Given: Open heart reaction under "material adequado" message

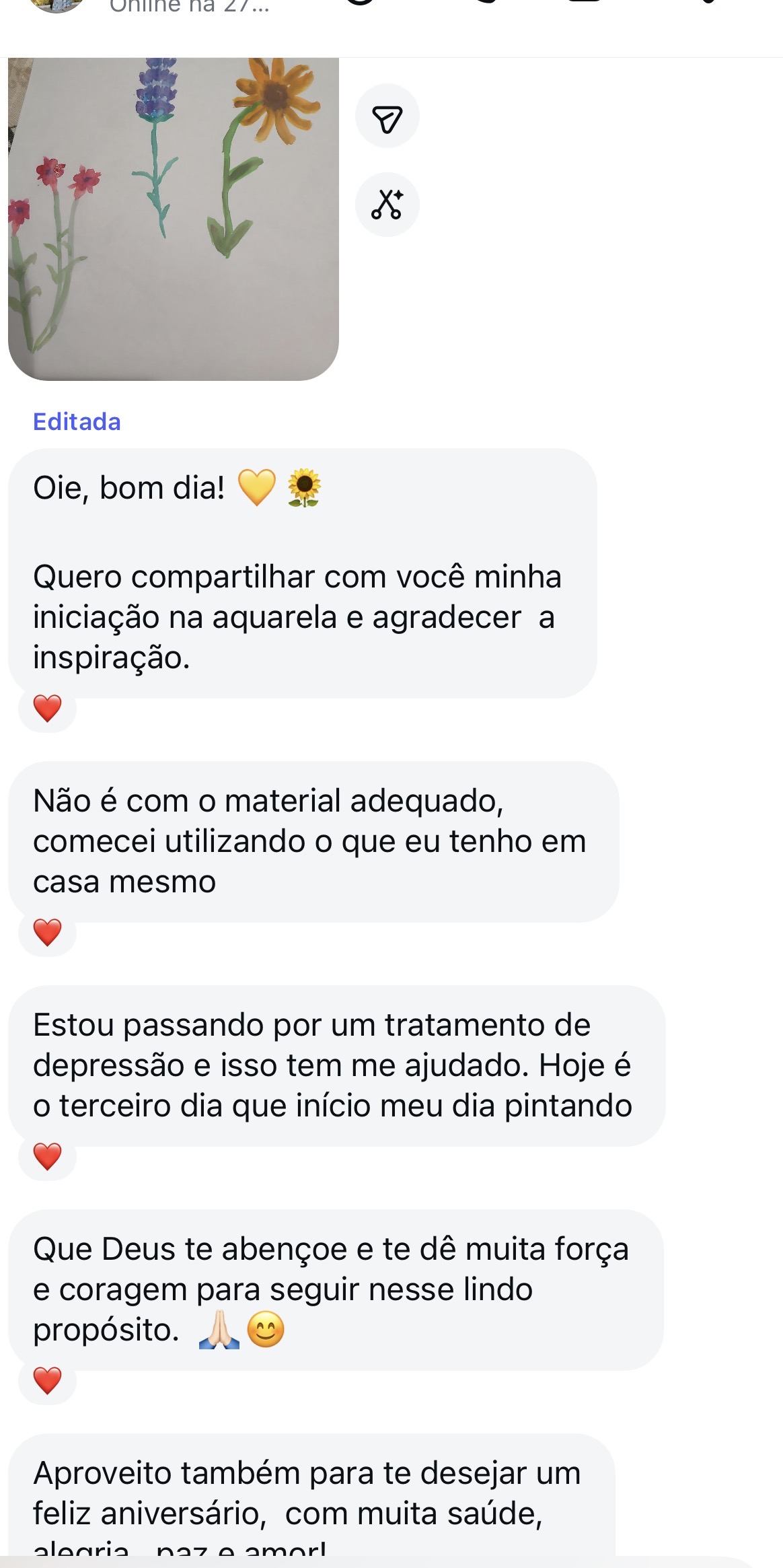Looking at the screenshot, I should pyautogui.click(x=47, y=933).
